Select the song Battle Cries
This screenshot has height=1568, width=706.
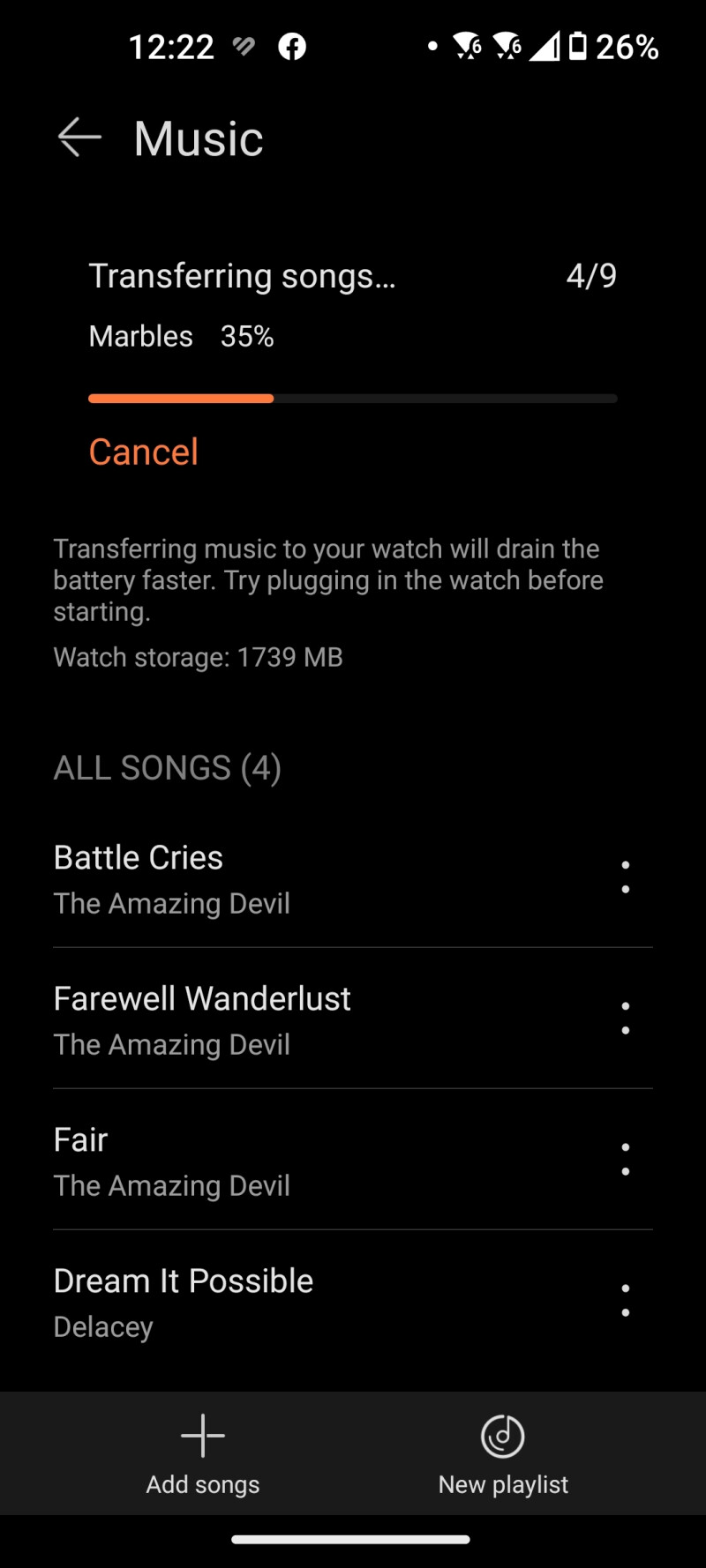pos(265,879)
